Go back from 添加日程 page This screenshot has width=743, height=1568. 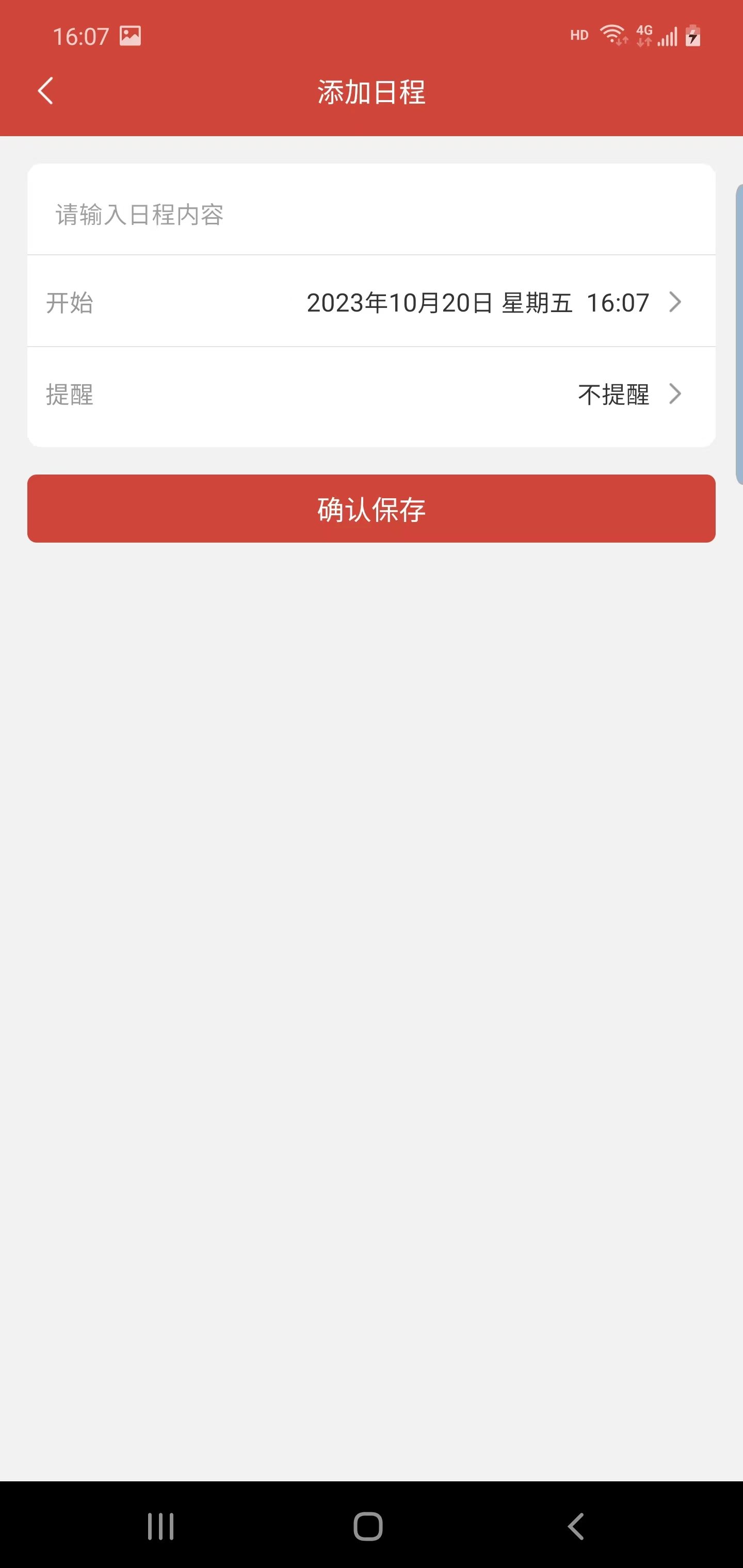point(46,91)
